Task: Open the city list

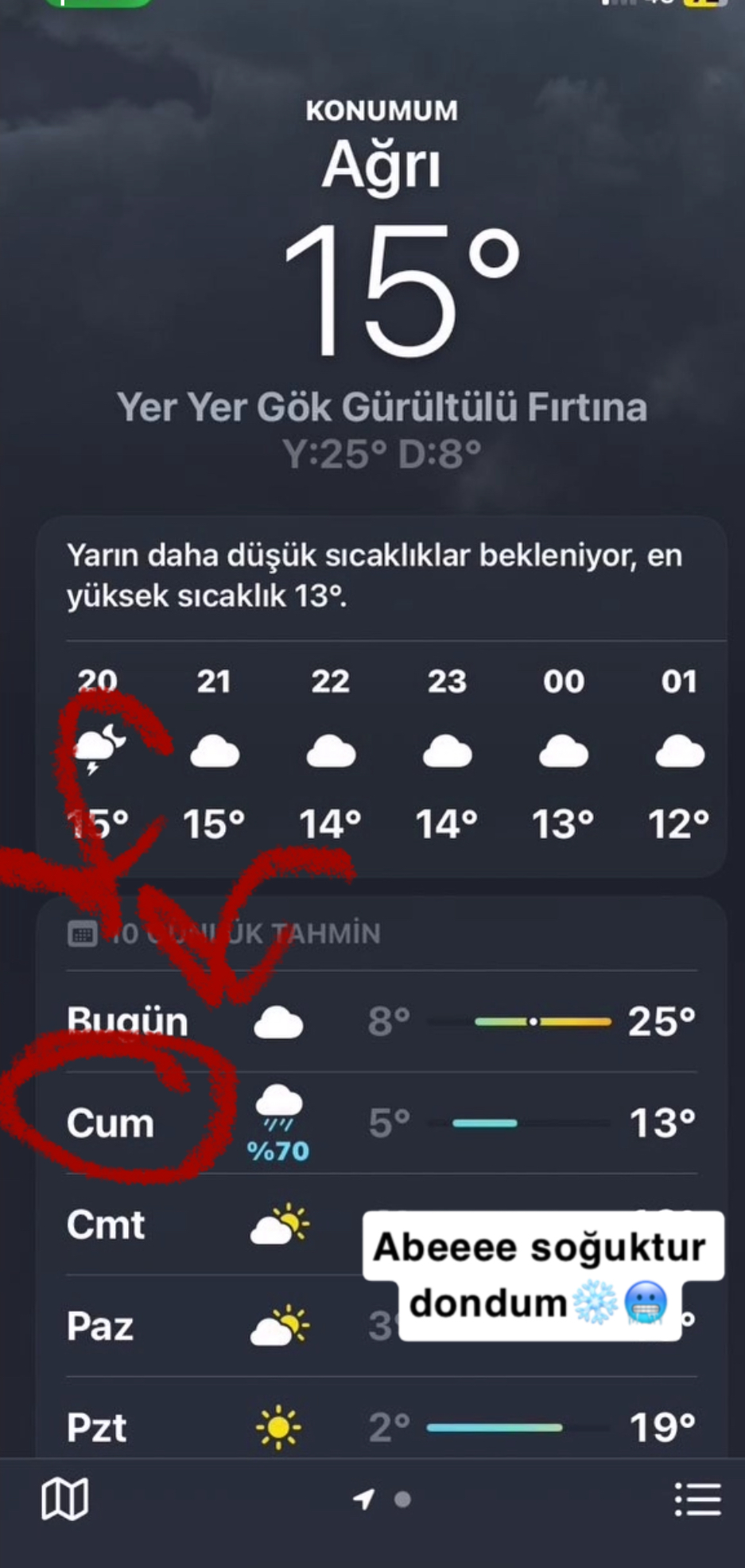Action: 697,1500
